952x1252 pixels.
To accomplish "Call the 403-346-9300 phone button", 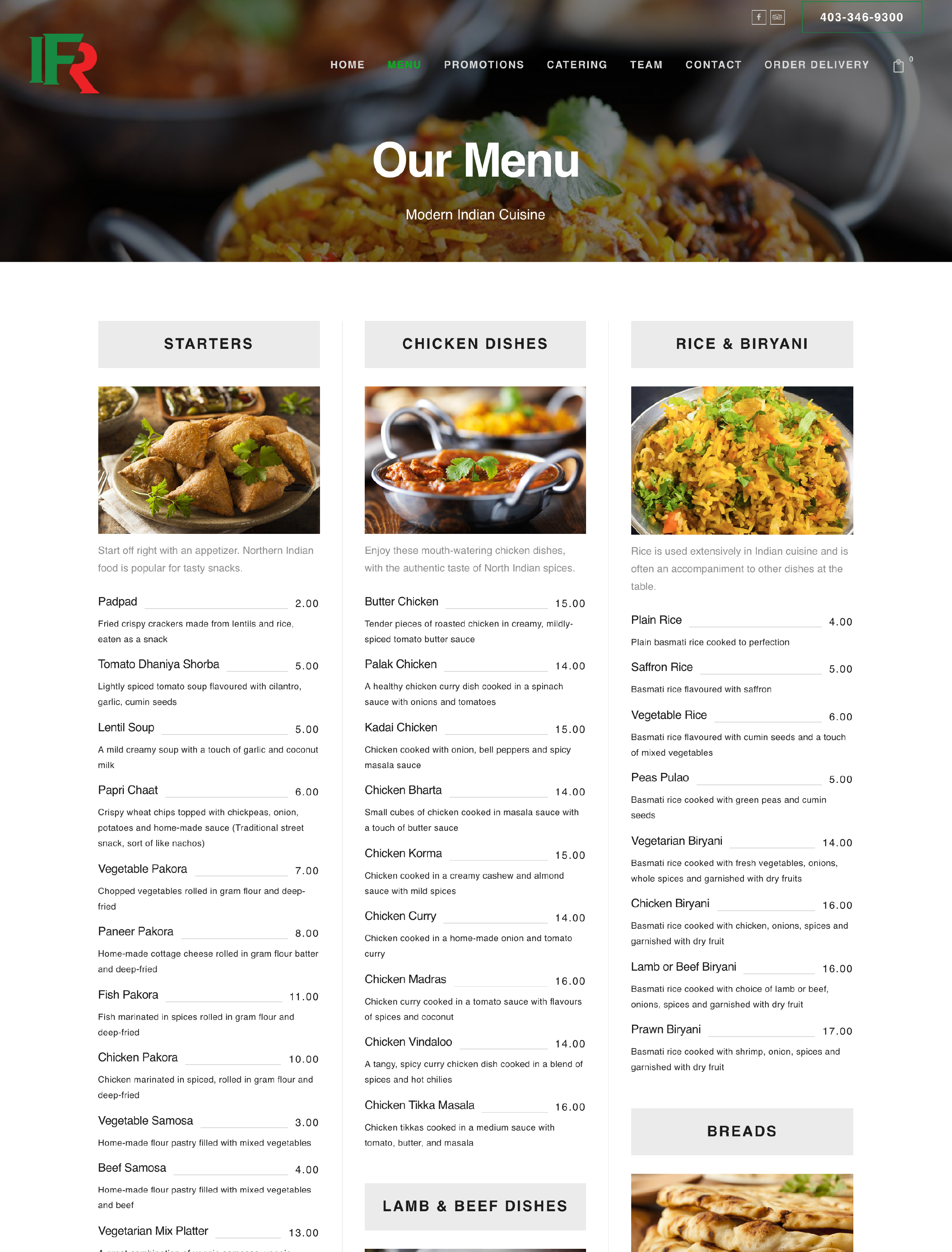I will tap(861, 17).
